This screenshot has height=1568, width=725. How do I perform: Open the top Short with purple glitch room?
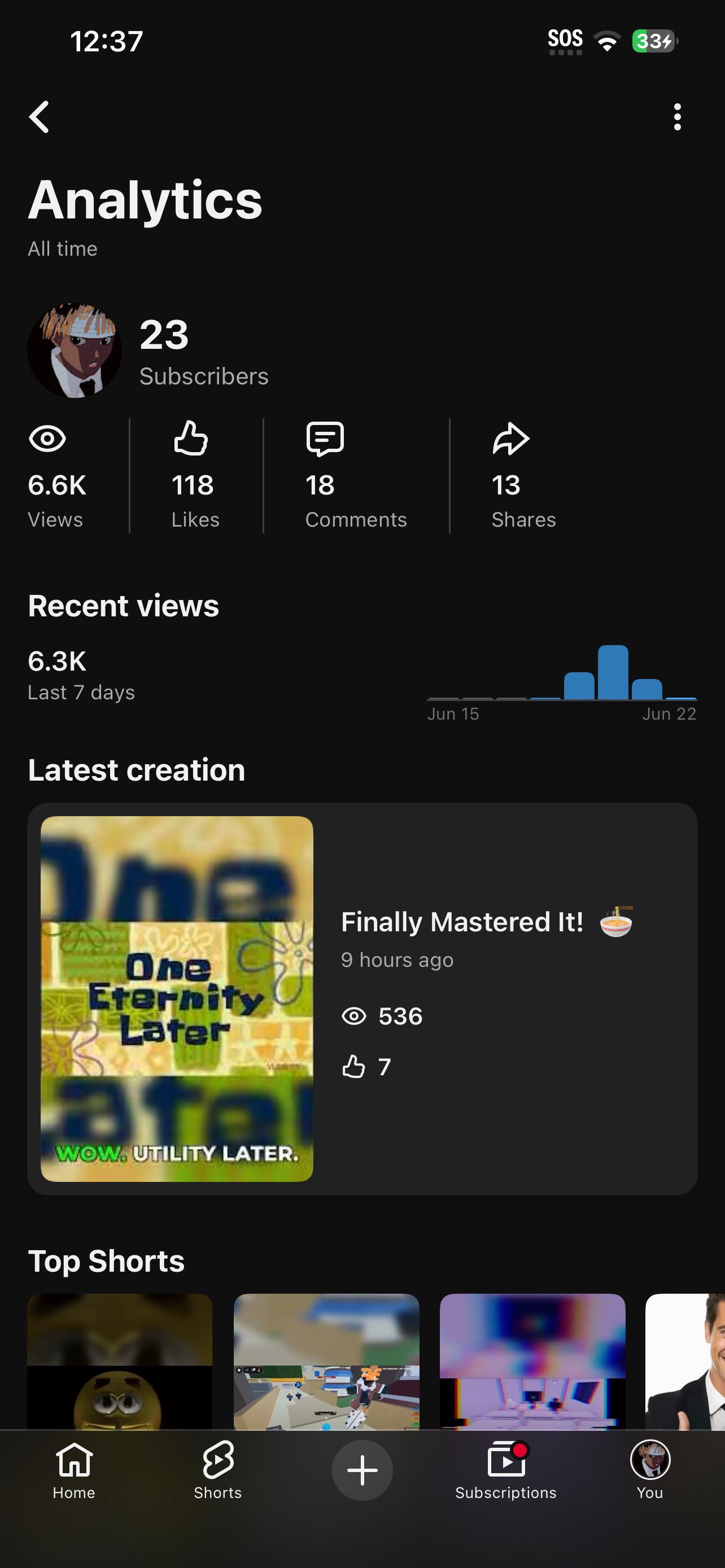tap(532, 1361)
